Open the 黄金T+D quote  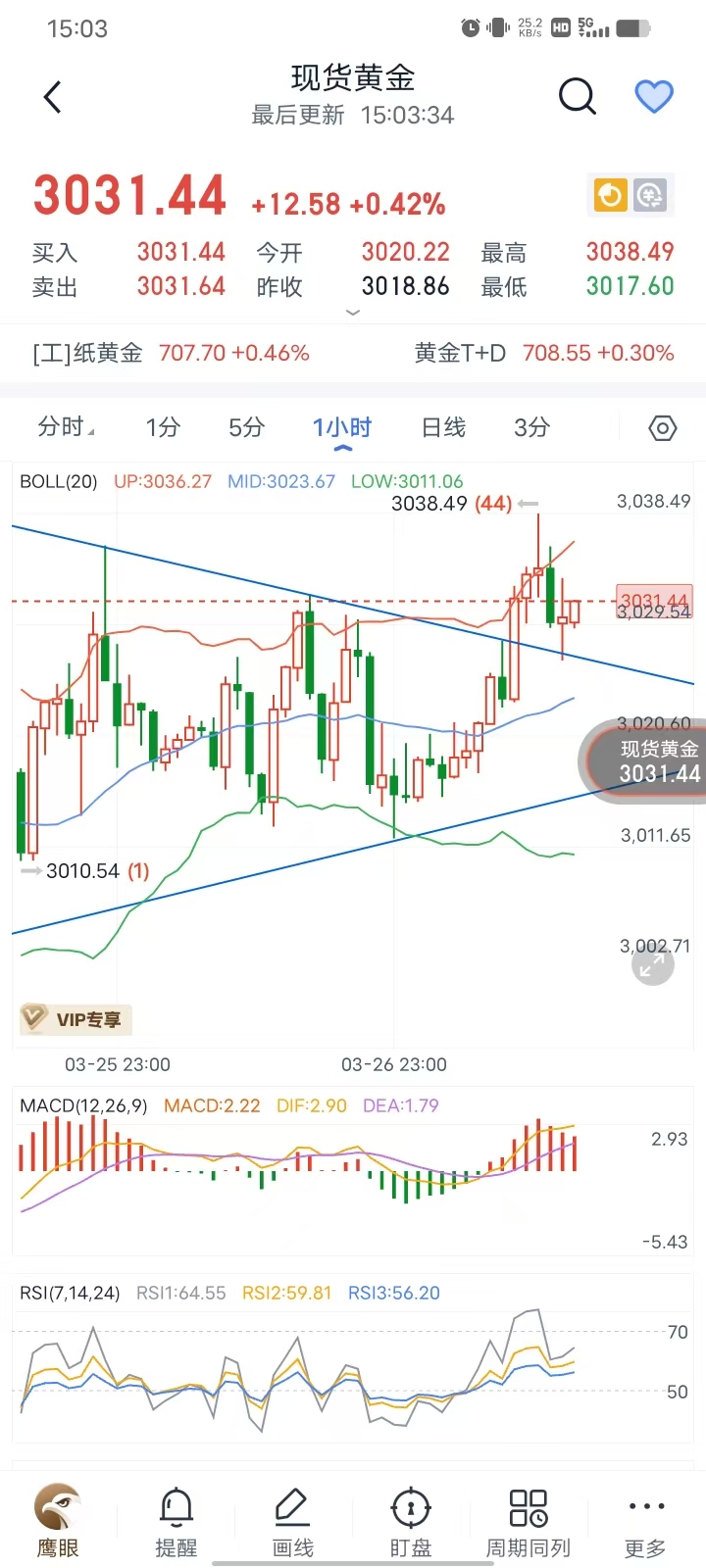(544, 353)
